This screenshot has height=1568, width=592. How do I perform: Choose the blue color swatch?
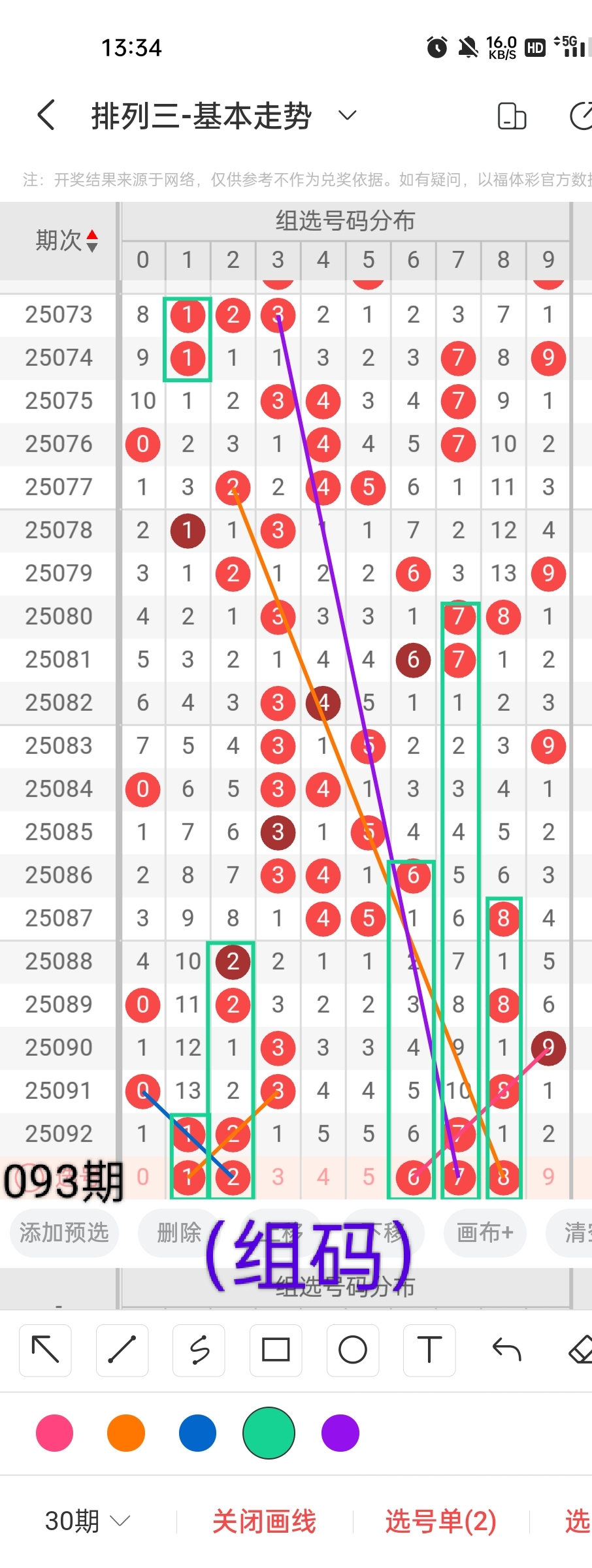tap(197, 1433)
